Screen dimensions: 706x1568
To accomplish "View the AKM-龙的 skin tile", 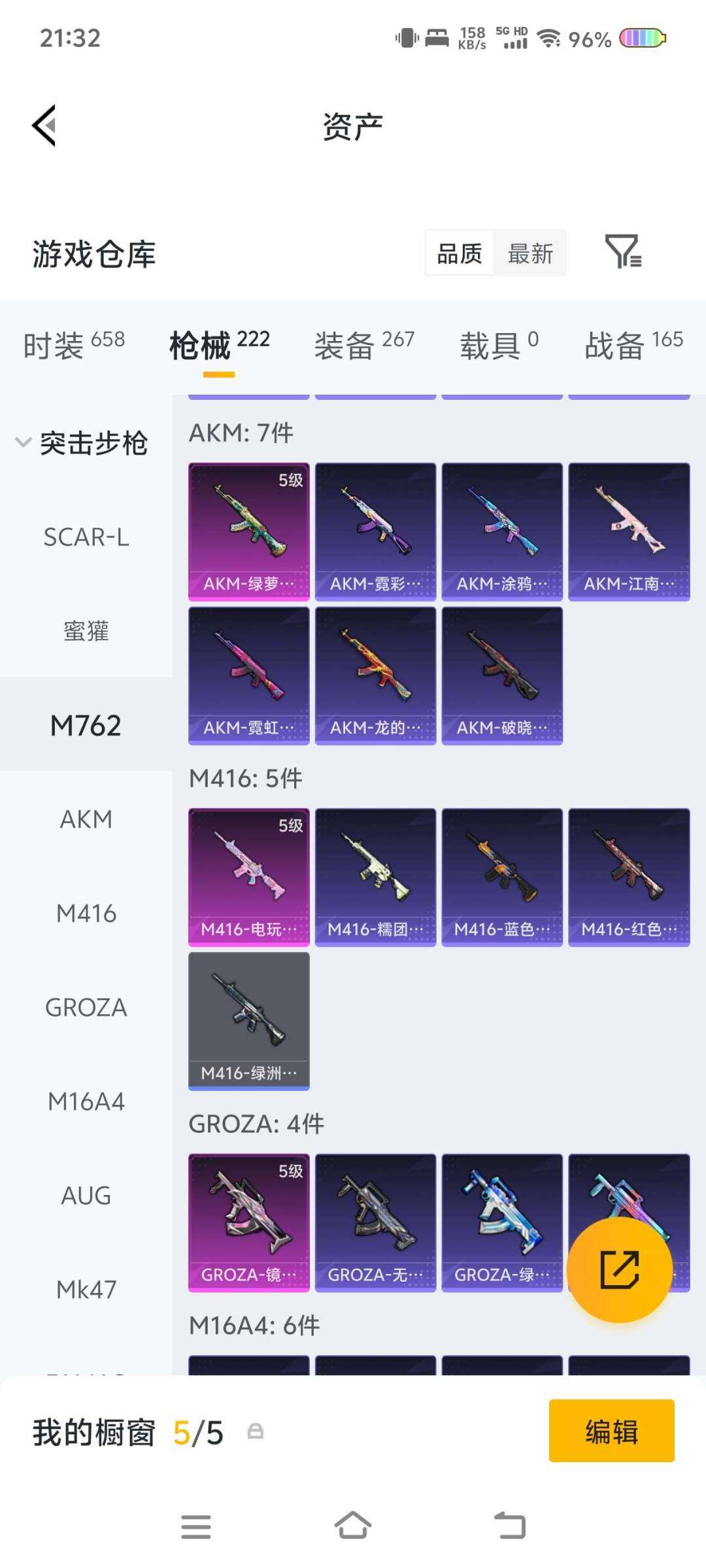I will tap(375, 676).
